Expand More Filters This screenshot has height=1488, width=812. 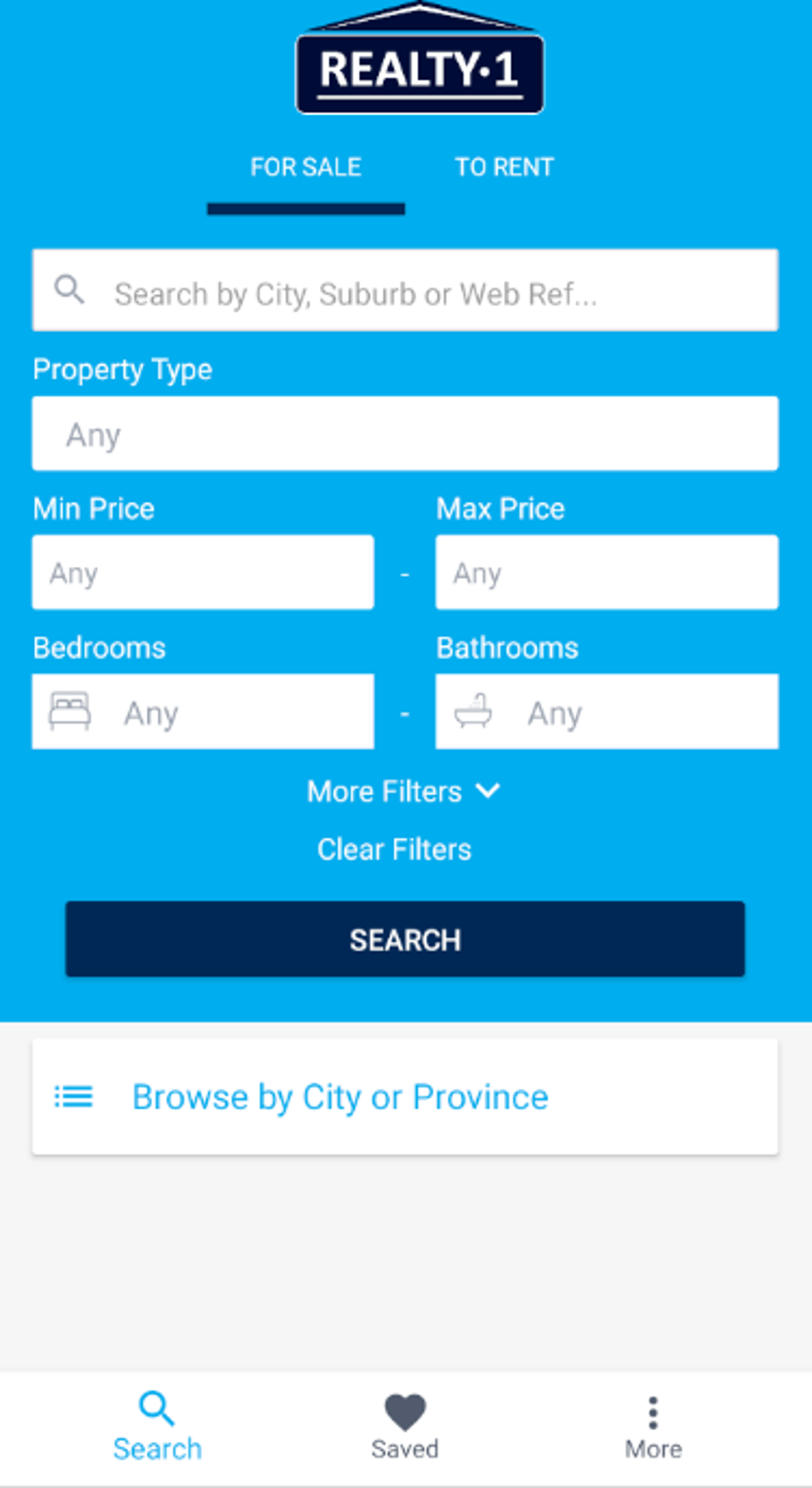pos(404,791)
